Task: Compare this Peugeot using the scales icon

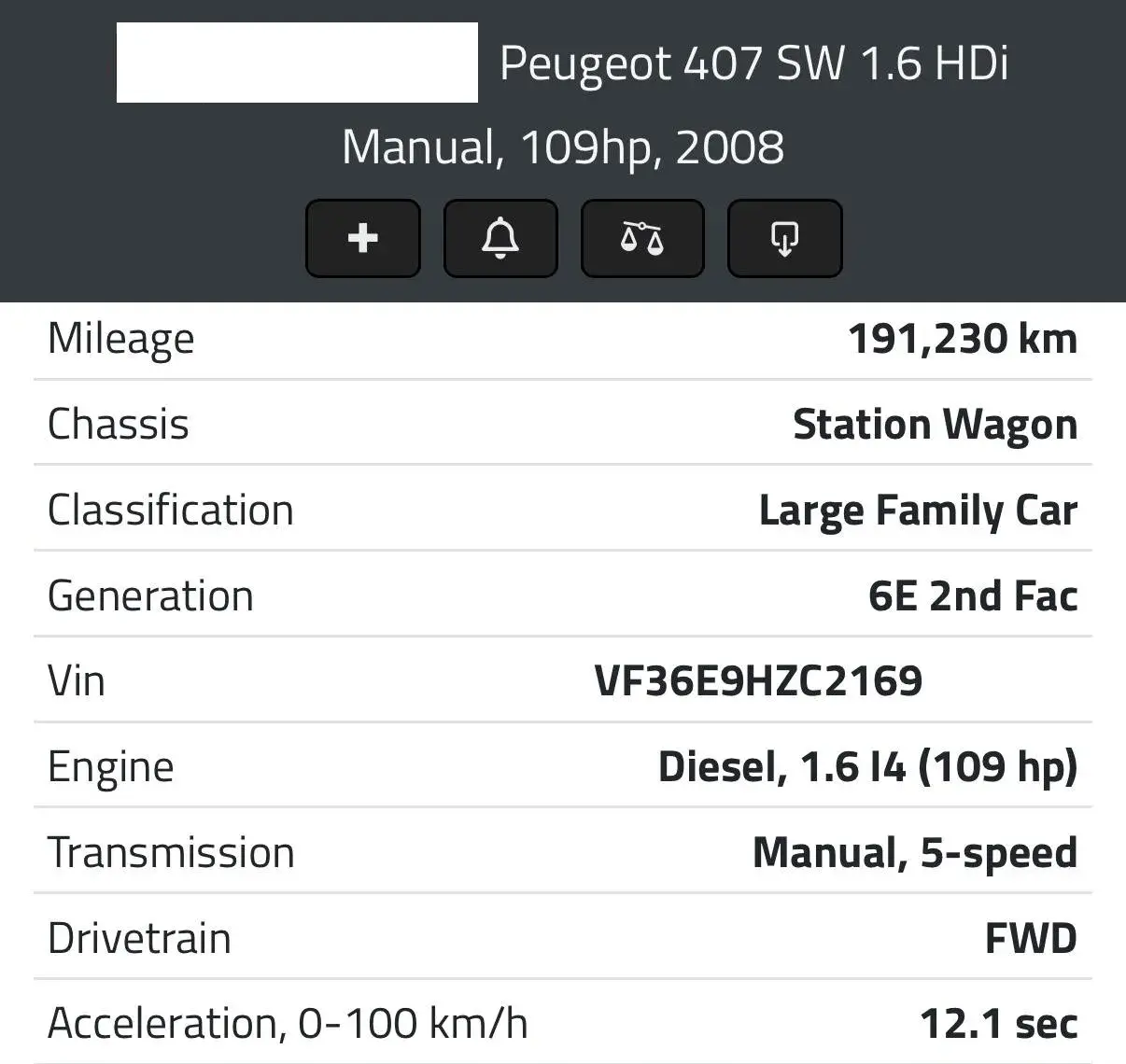Action: [642, 238]
